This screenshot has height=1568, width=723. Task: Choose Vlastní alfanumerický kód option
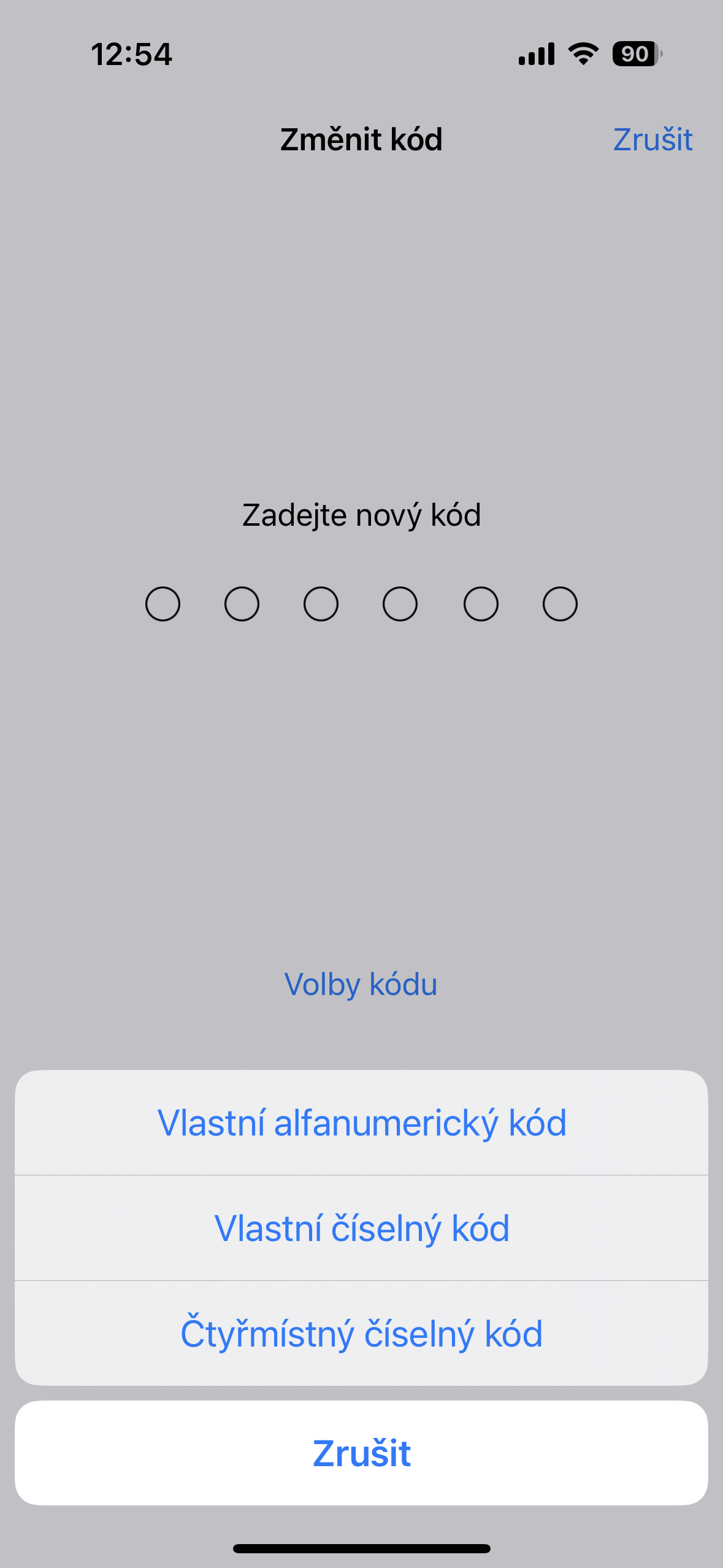pyautogui.click(x=361, y=1123)
